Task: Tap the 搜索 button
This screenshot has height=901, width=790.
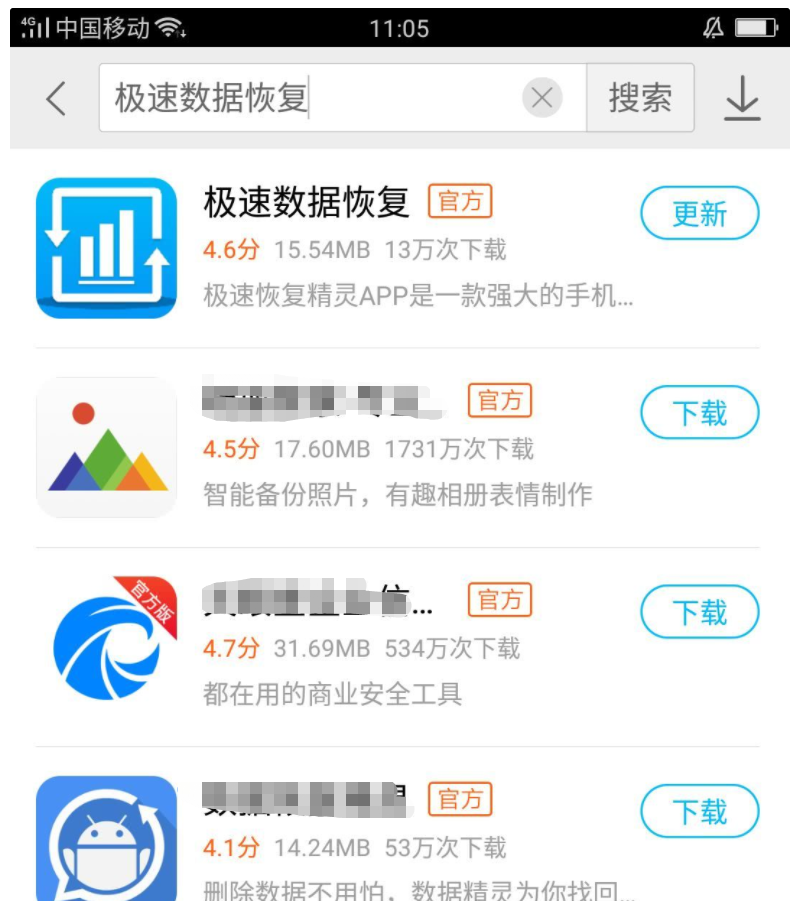Action: (640, 98)
